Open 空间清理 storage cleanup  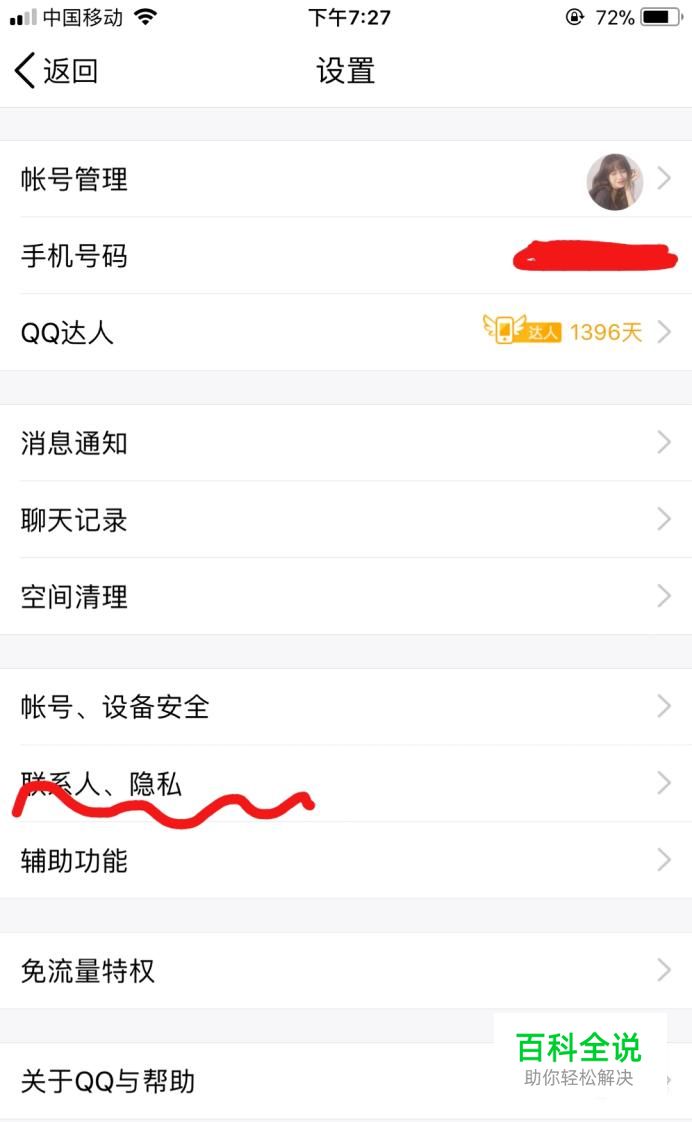click(x=346, y=596)
